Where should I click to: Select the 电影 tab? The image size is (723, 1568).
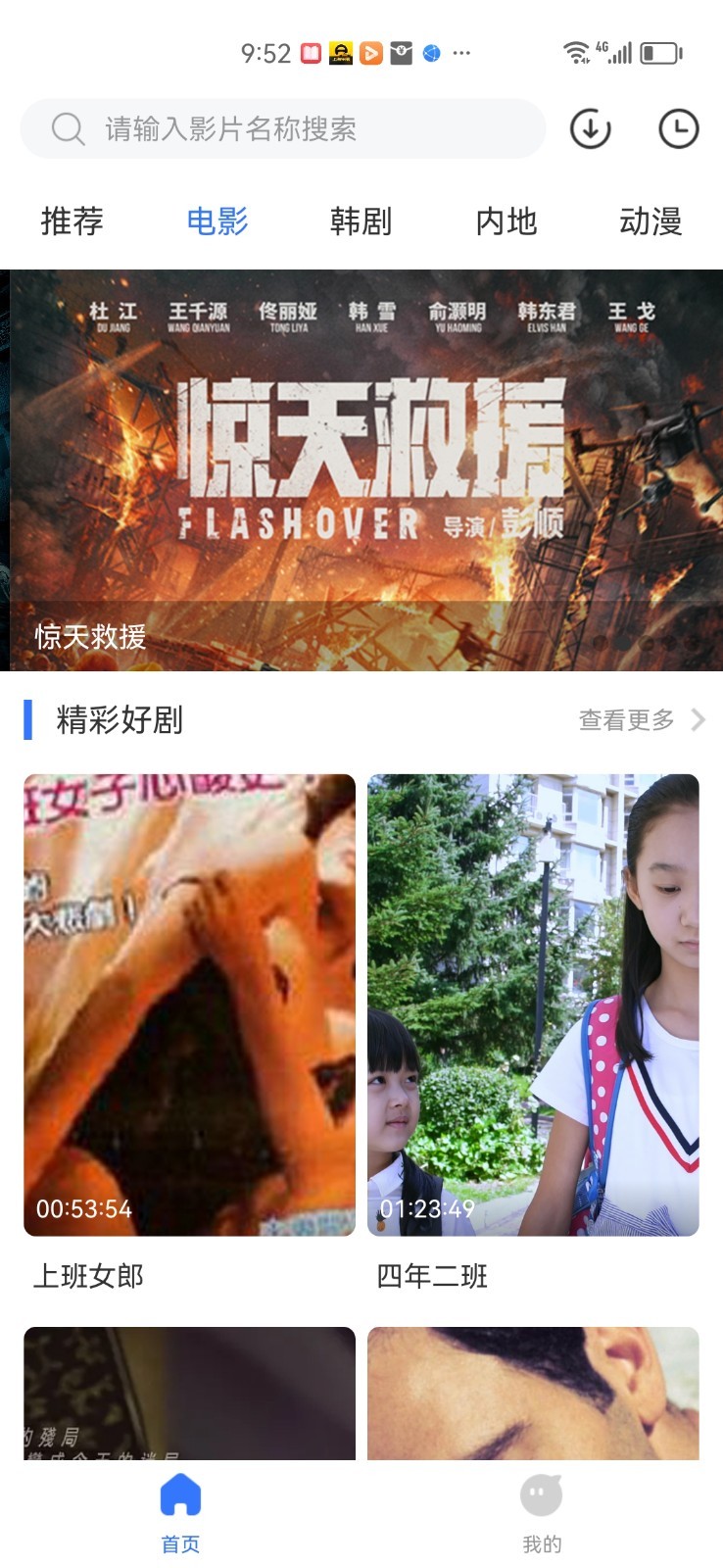pyautogui.click(x=217, y=221)
